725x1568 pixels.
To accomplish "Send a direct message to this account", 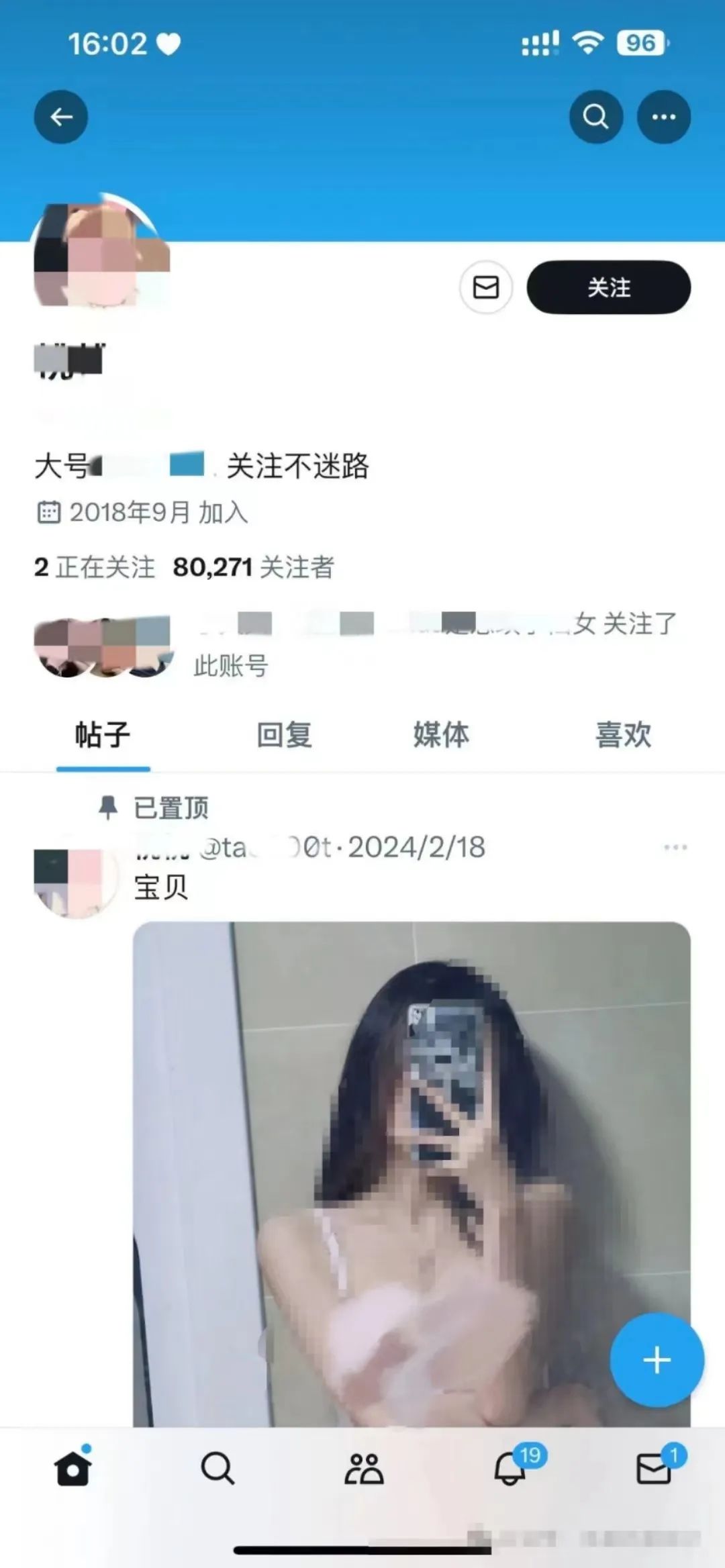I will click(x=486, y=287).
